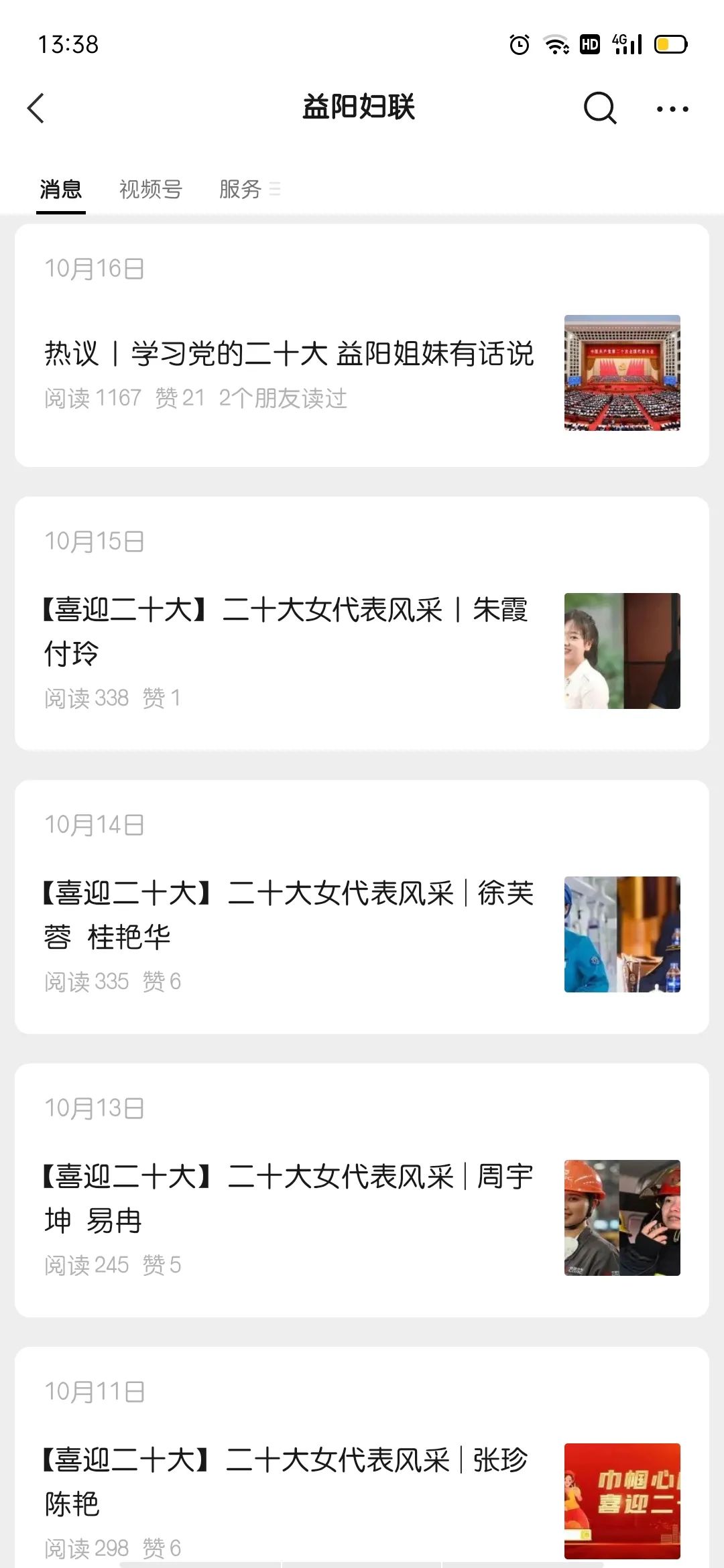The width and height of the screenshot is (724, 1568).
Task: Switch to the 视频号 tab
Action: tap(151, 190)
